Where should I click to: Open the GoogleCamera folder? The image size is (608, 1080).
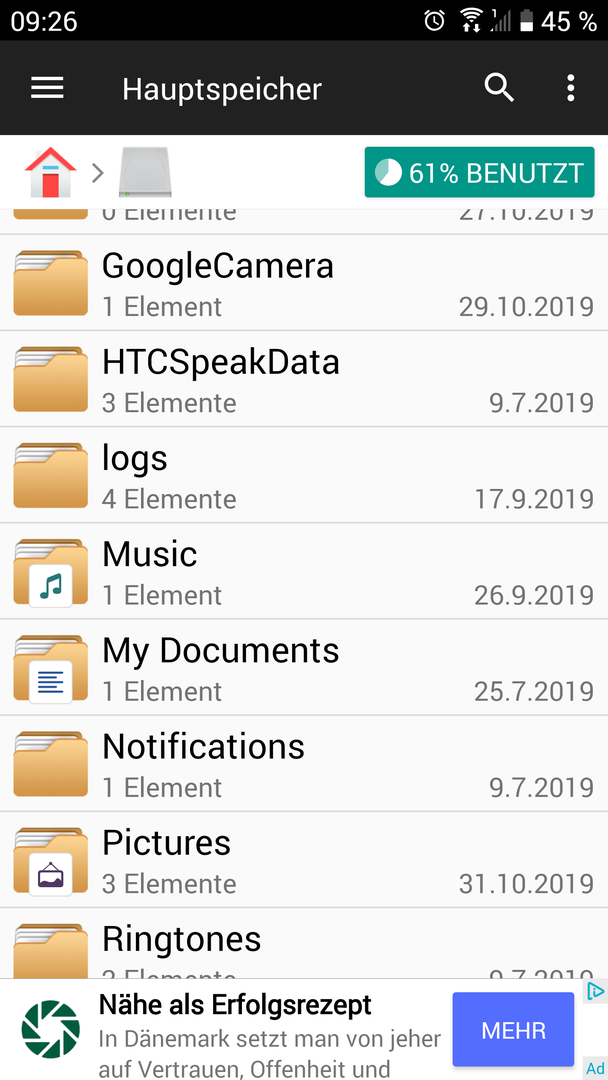point(304,282)
